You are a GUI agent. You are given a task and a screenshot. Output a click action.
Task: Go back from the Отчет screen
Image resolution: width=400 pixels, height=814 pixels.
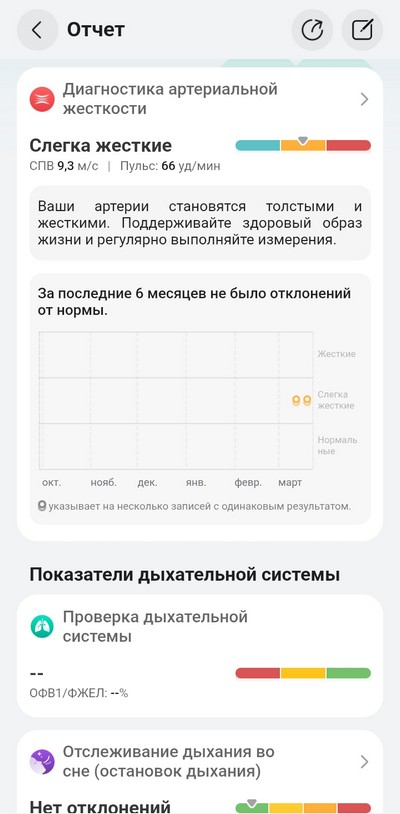(x=37, y=30)
